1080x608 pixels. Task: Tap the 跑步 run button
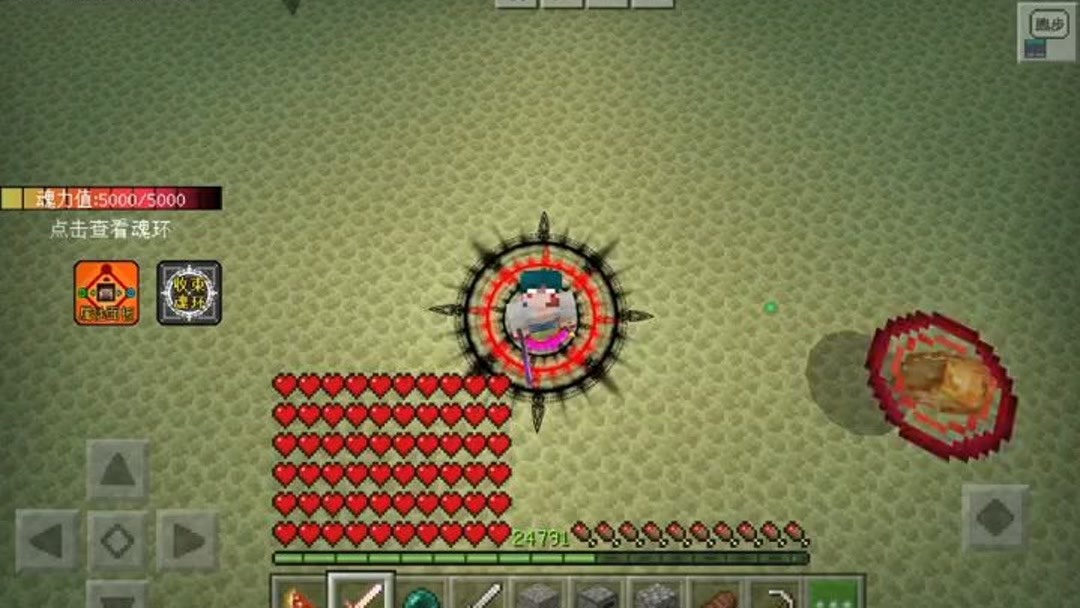(x=1047, y=32)
